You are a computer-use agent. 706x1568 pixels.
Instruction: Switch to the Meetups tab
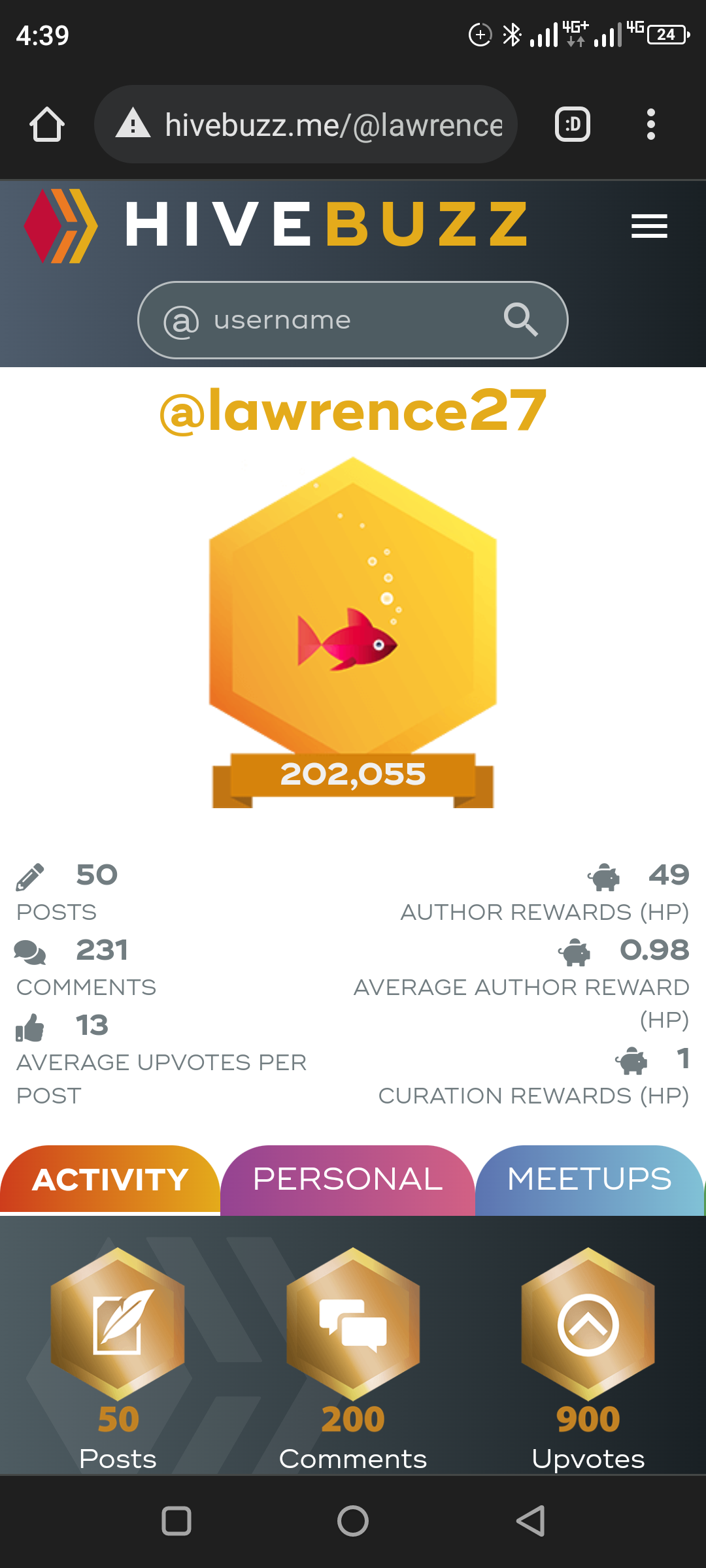[x=589, y=1180]
